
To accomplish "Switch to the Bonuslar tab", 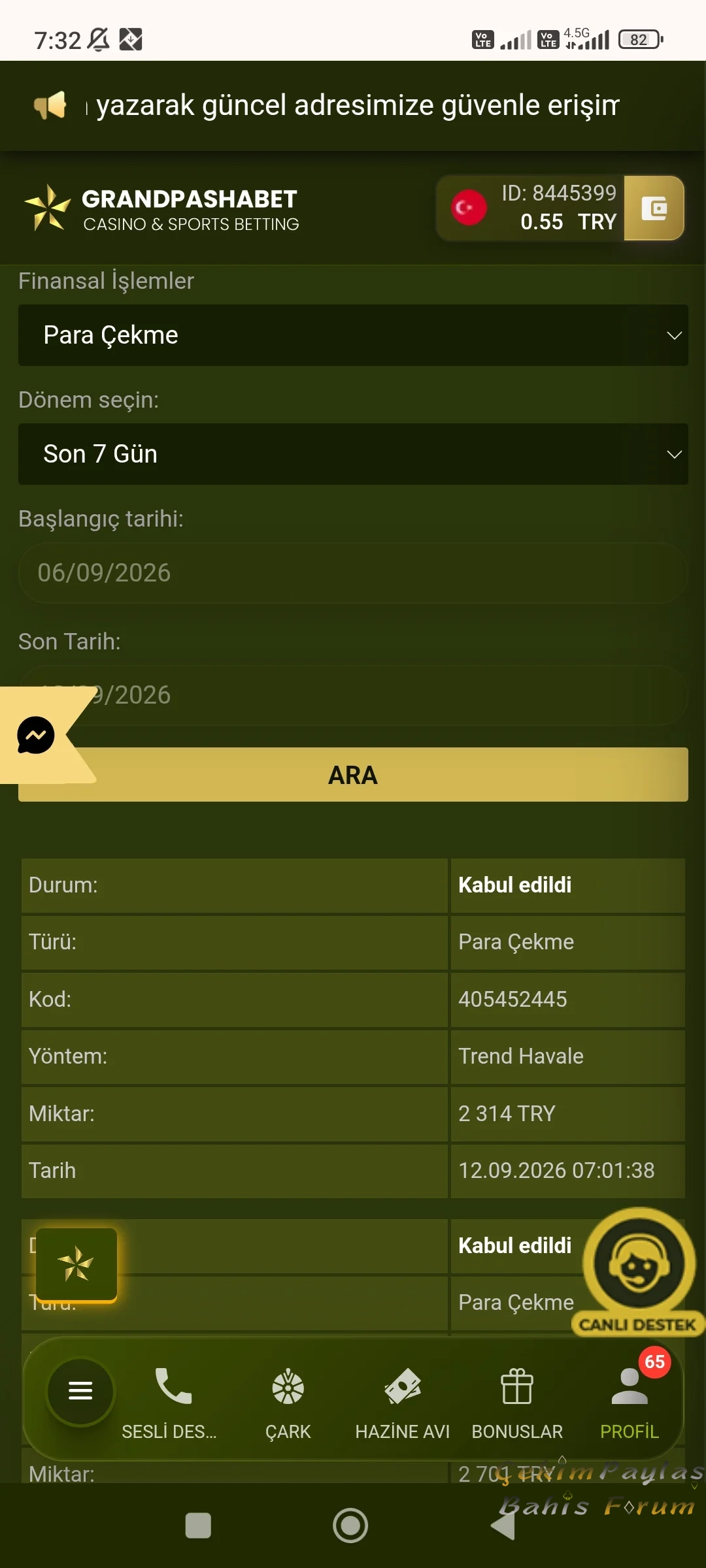I will pos(517,1403).
